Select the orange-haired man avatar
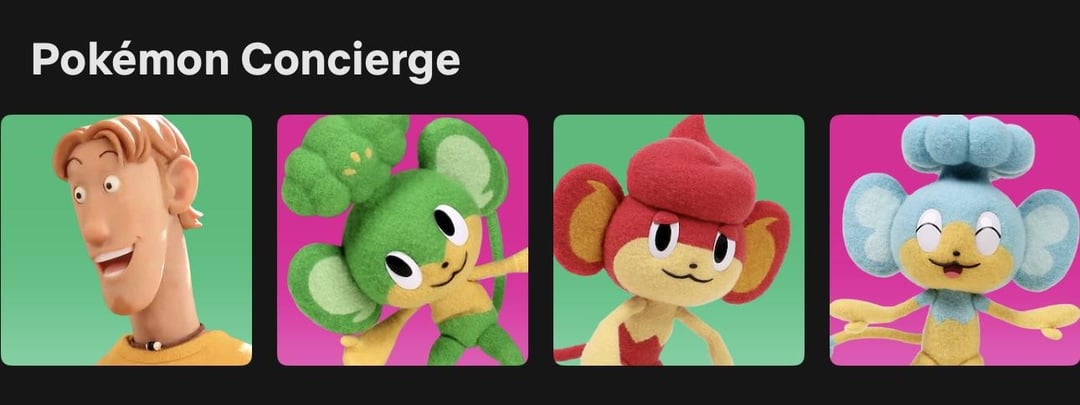1080x405 pixels. (x=126, y=240)
